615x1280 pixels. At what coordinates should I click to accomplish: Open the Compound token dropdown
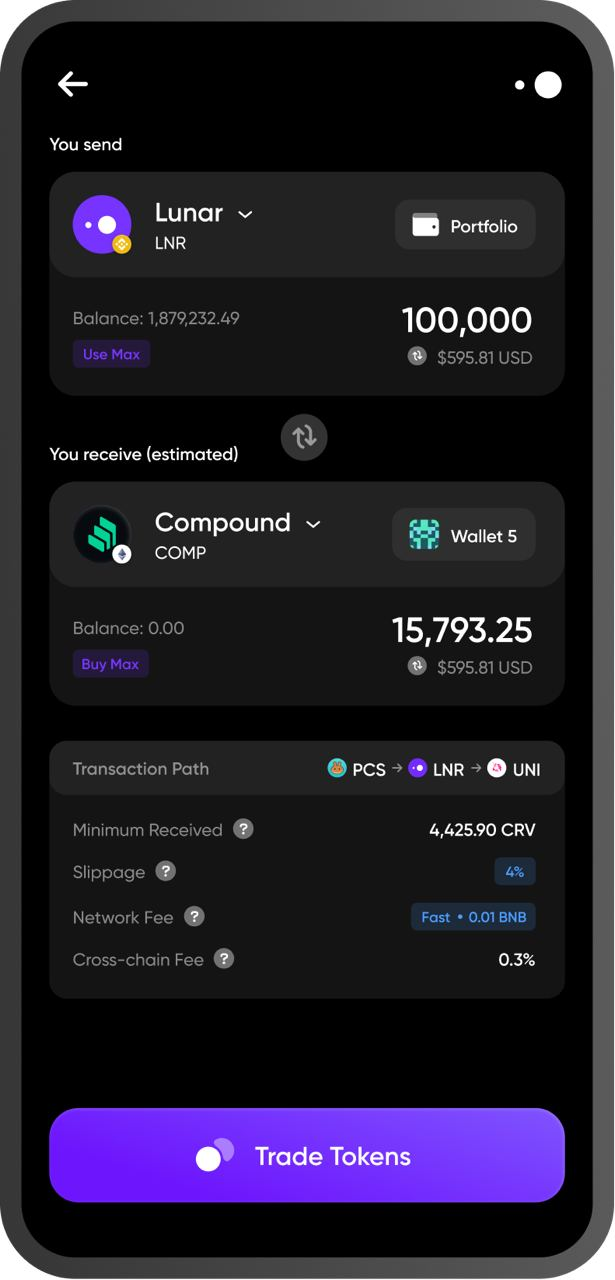click(x=313, y=524)
